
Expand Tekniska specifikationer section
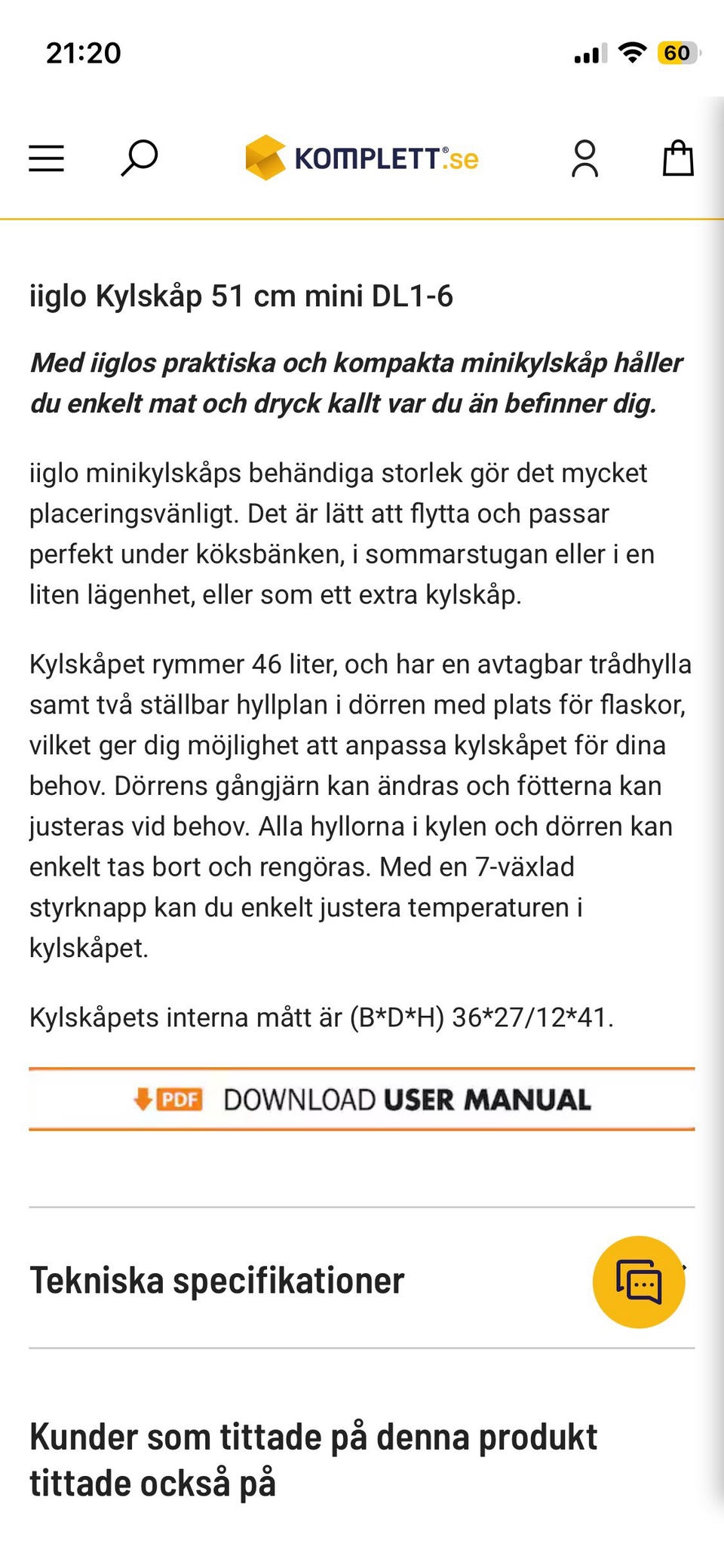click(x=362, y=1281)
